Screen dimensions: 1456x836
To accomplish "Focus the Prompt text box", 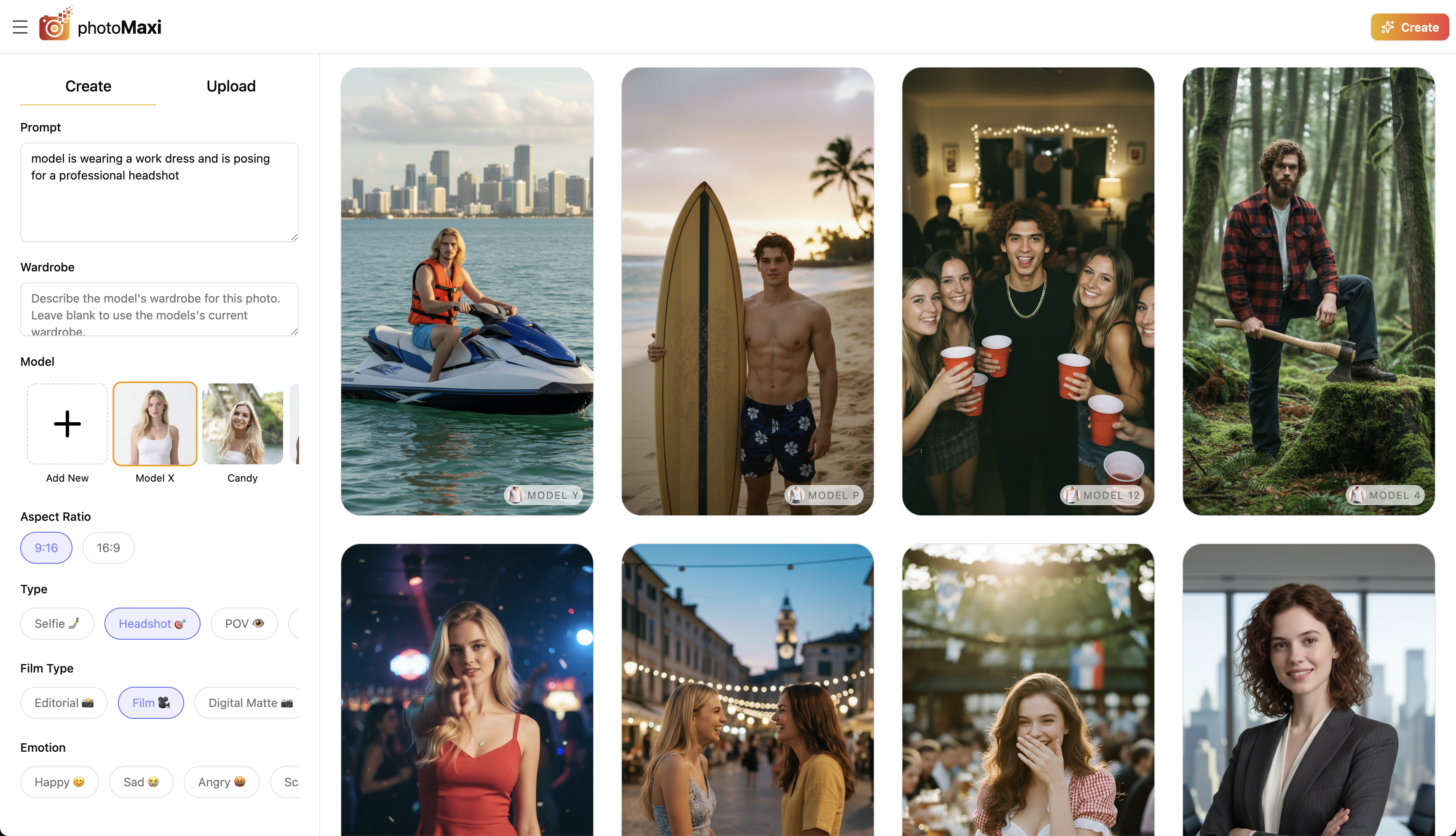I will coord(159,192).
